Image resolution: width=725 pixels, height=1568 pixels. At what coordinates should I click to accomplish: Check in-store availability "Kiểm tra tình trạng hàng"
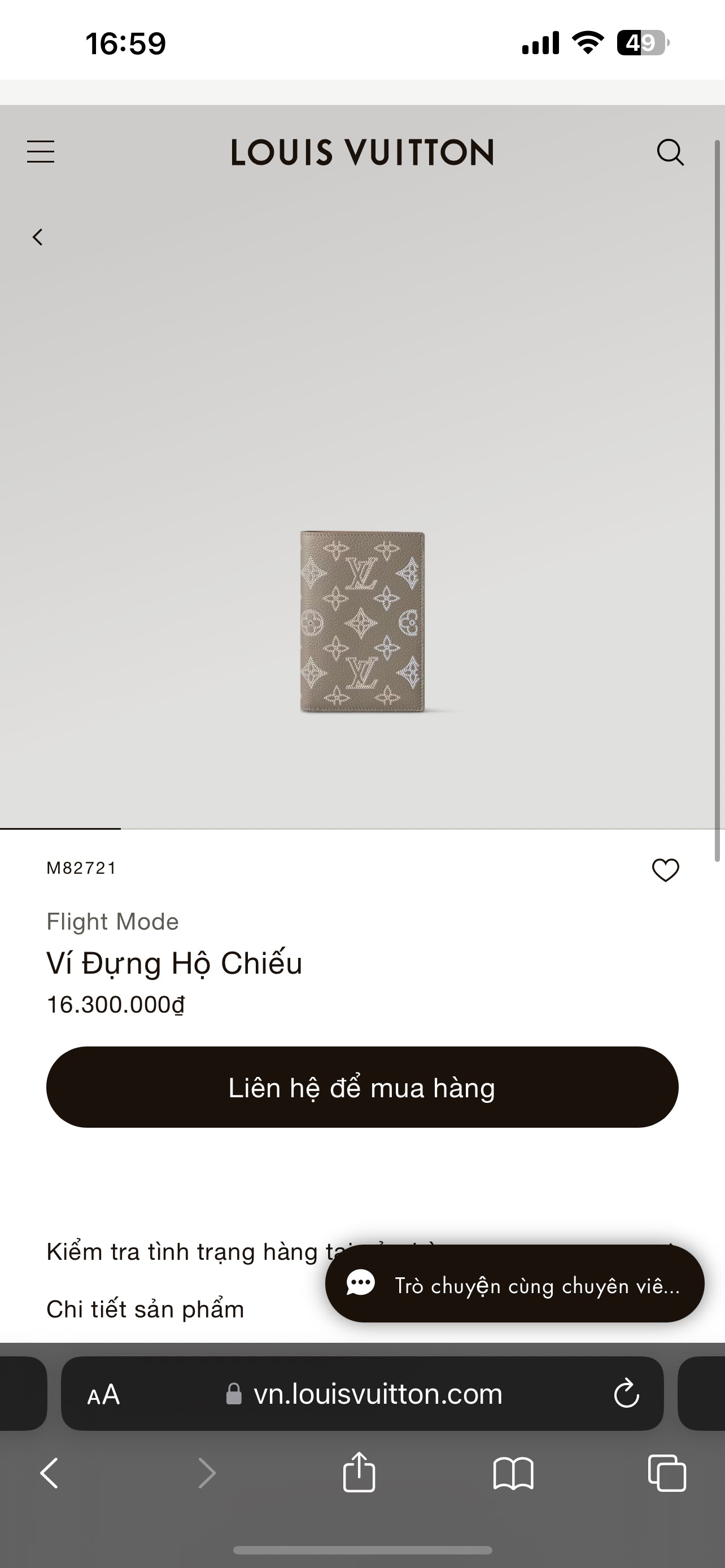point(182,1251)
